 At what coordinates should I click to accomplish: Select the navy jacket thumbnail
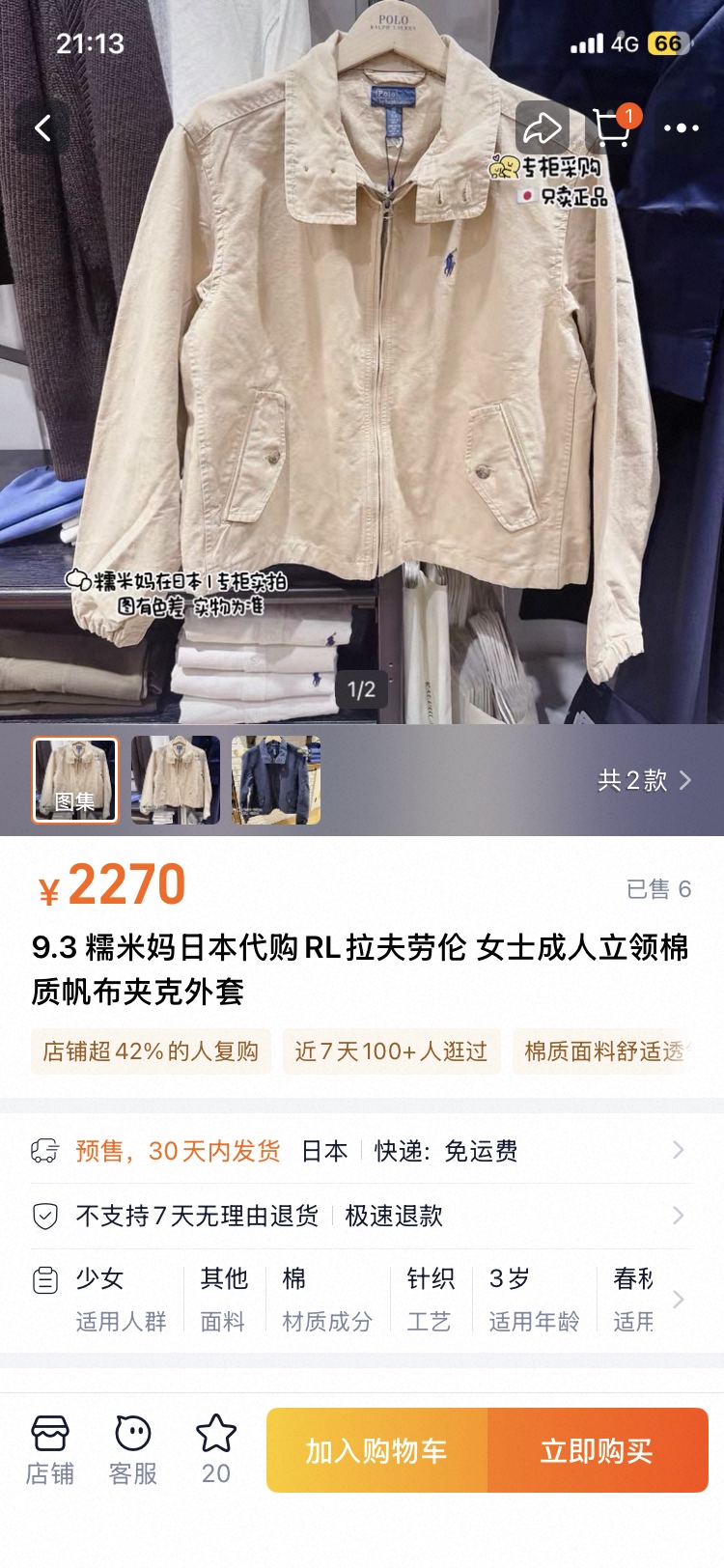(276, 780)
